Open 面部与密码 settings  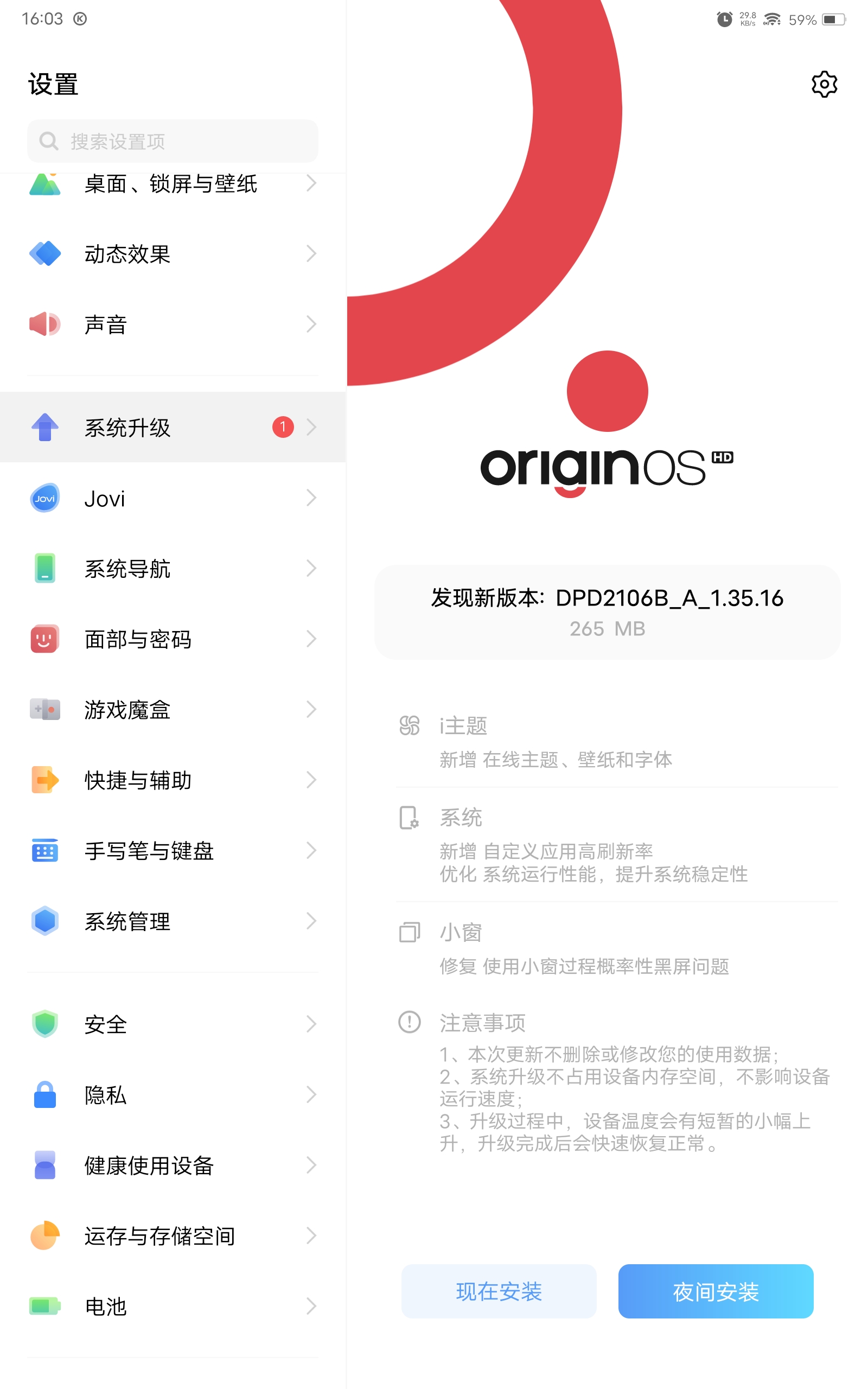(x=172, y=639)
